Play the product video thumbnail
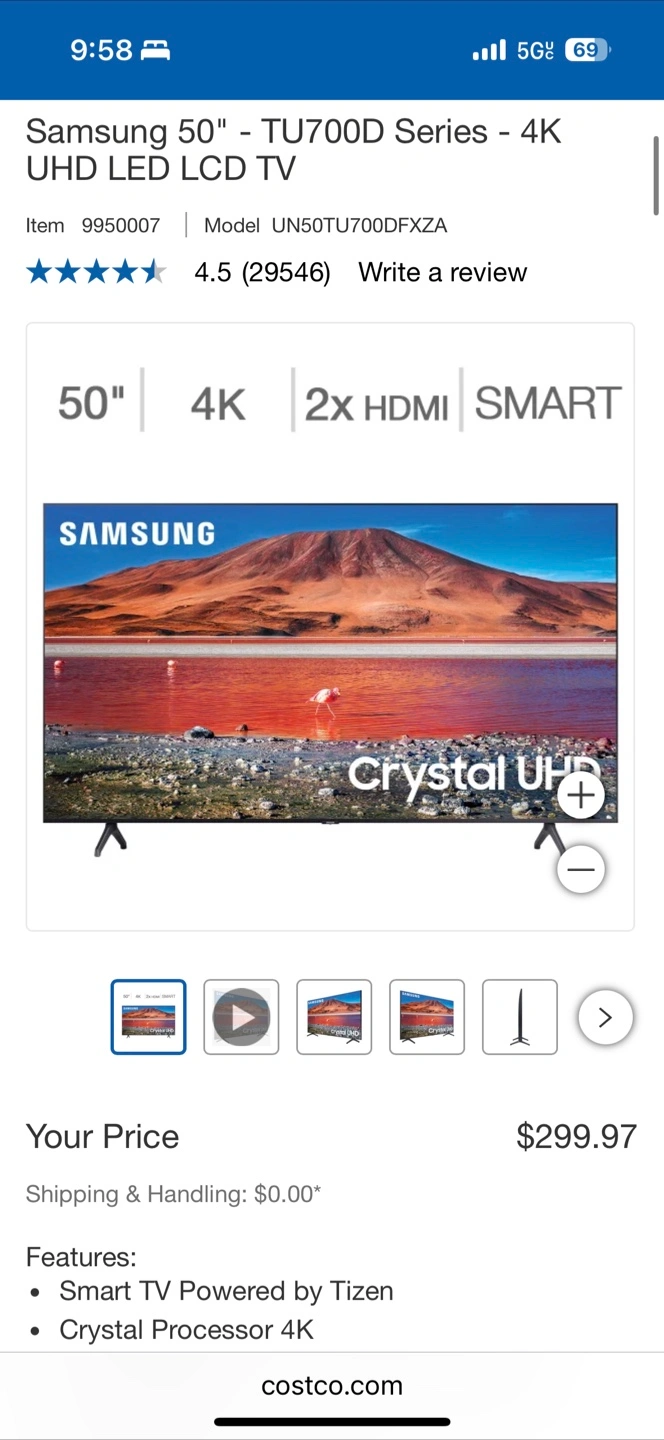This screenshot has width=664, height=1440. [x=241, y=1017]
